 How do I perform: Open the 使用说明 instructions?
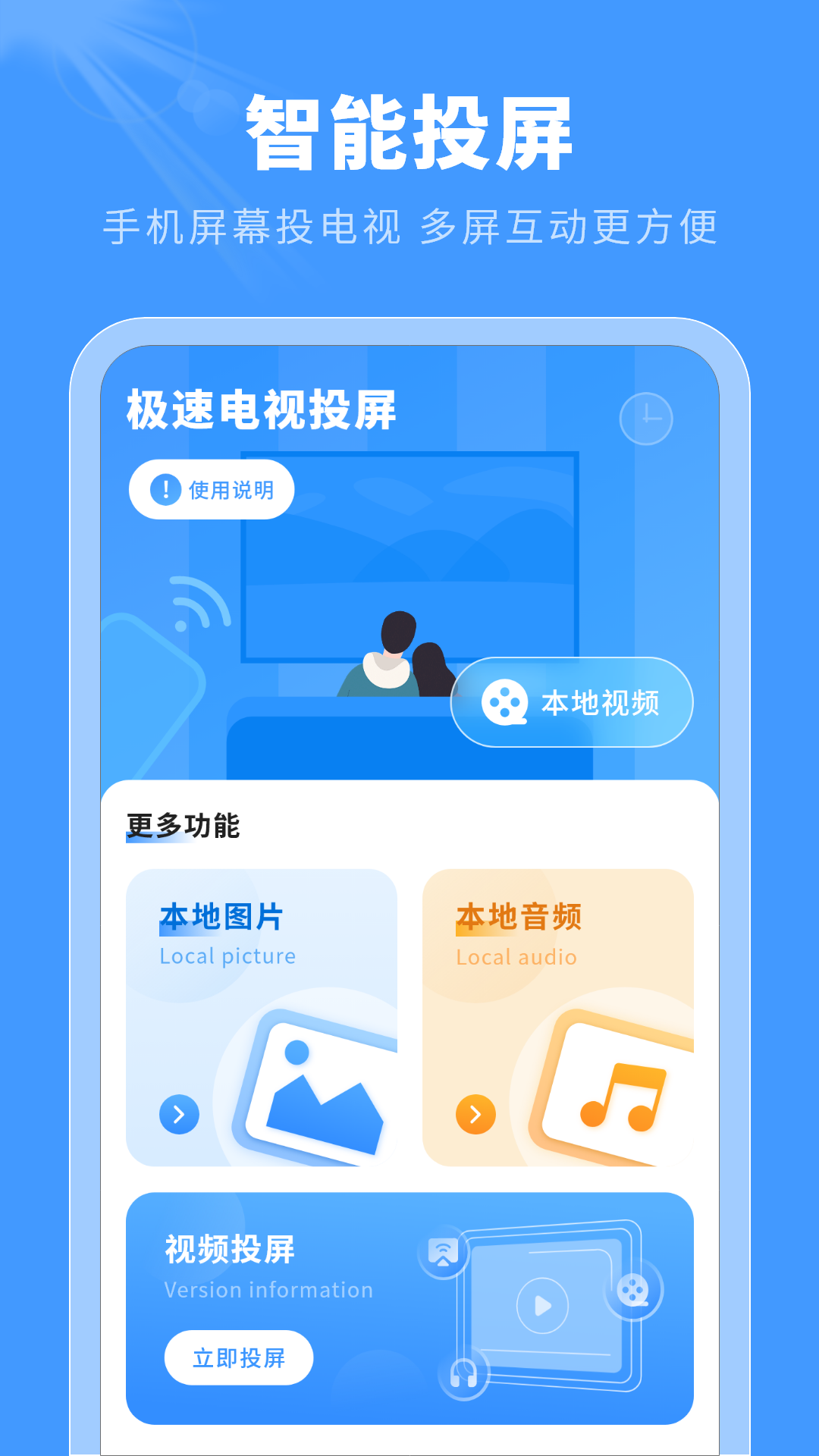pyautogui.click(x=212, y=488)
